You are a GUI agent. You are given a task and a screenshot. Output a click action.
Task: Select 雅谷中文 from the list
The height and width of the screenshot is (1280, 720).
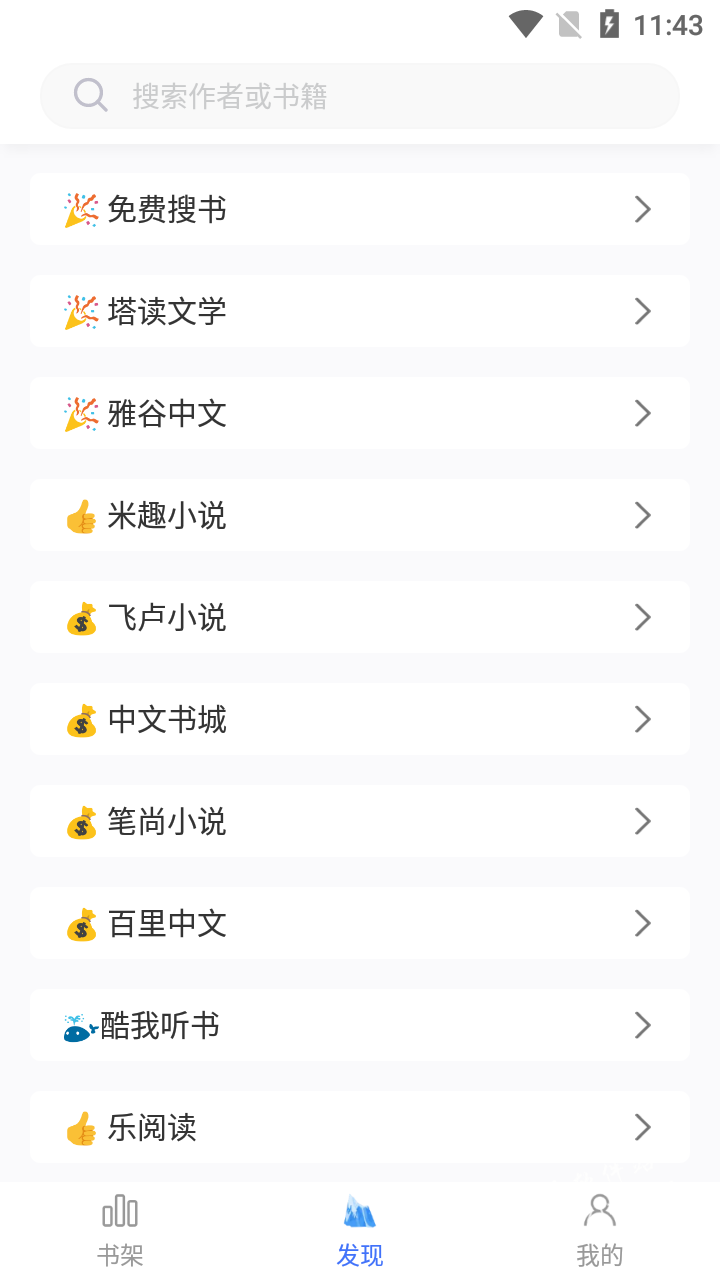click(x=360, y=413)
